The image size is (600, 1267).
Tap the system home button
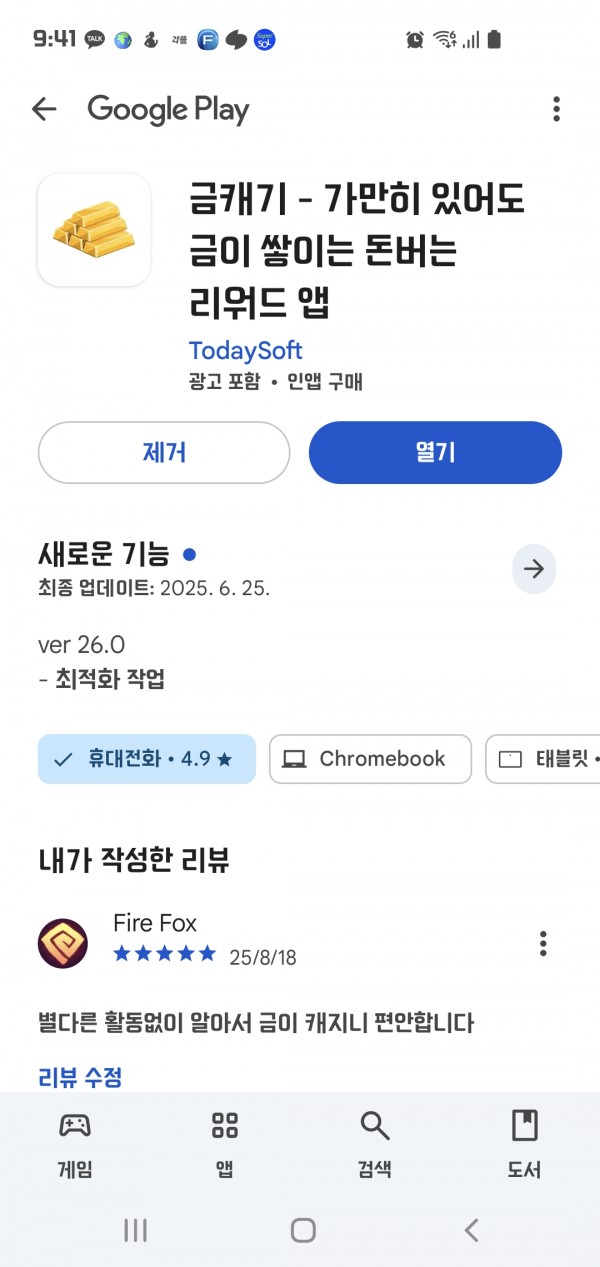click(303, 1230)
